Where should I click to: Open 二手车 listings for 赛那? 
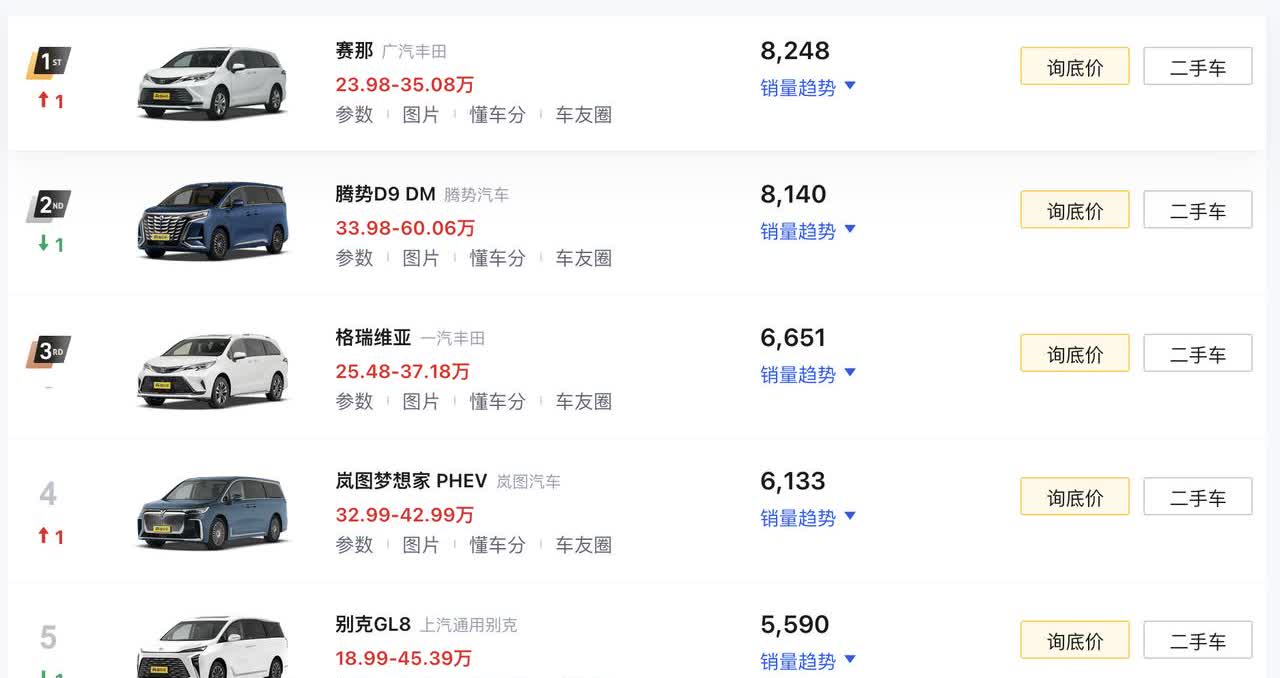[1197, 67]
